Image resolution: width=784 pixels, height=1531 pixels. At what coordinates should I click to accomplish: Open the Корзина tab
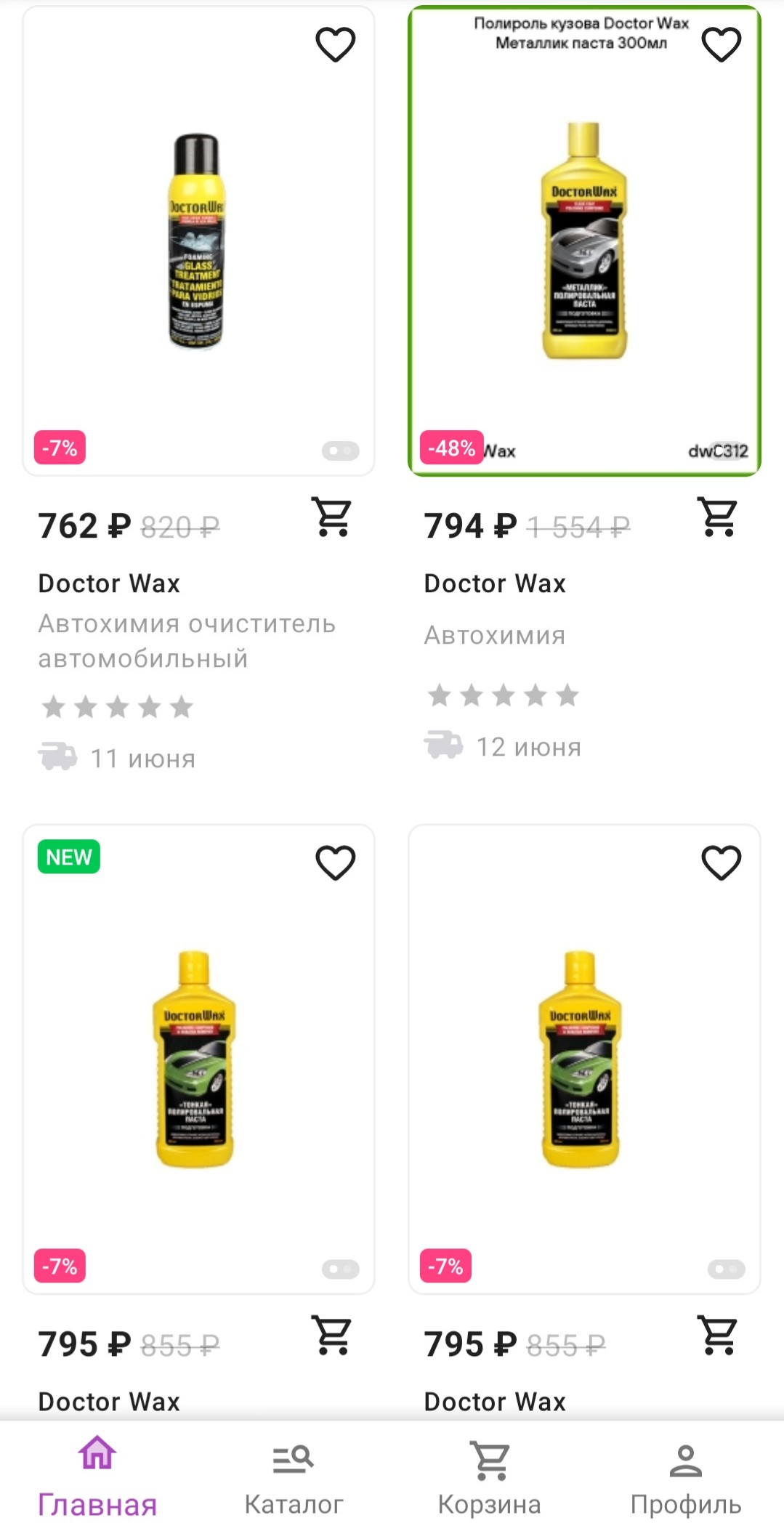(490, 1477)
